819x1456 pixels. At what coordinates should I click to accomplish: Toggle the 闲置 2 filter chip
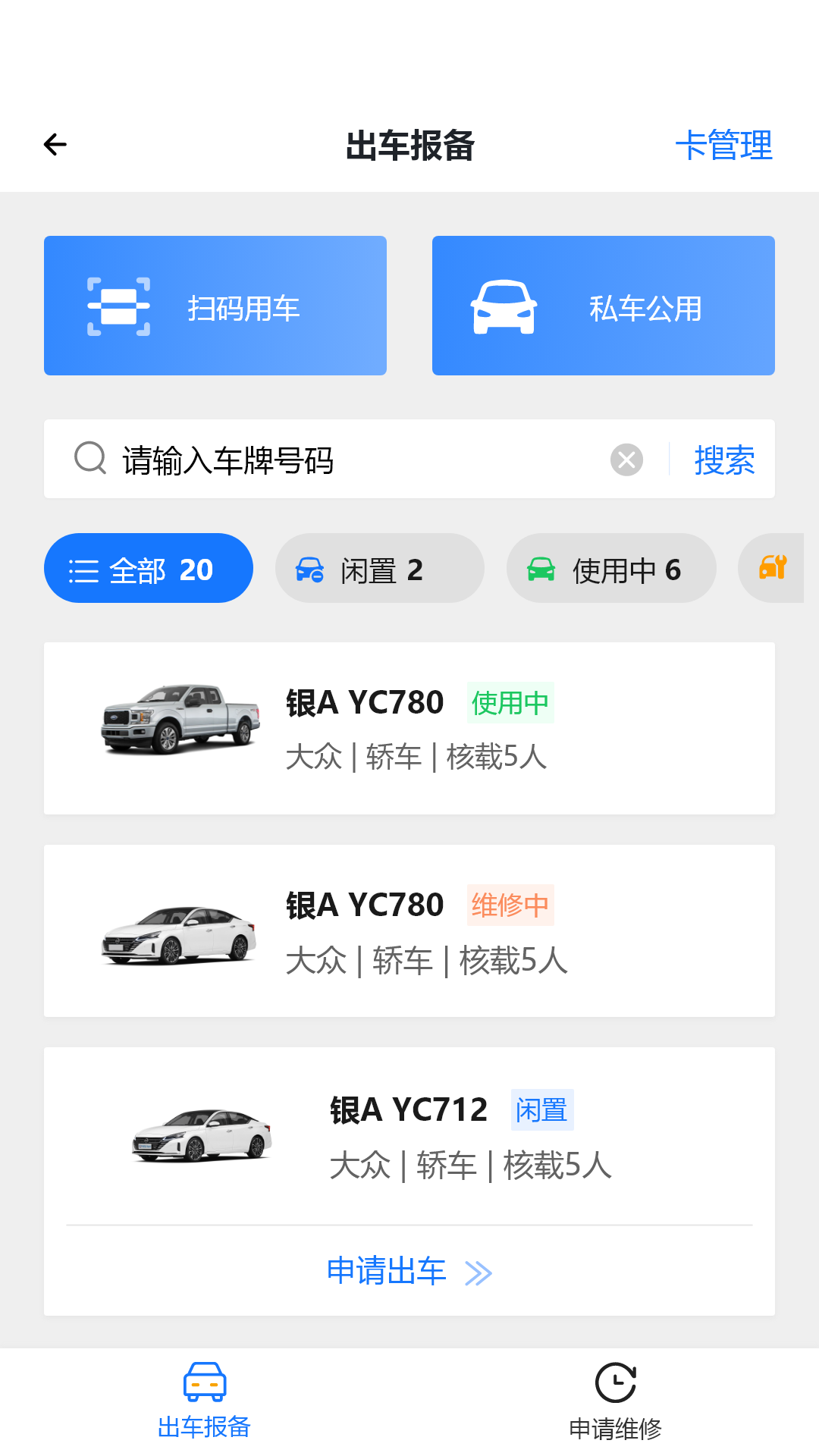(379, 567)
